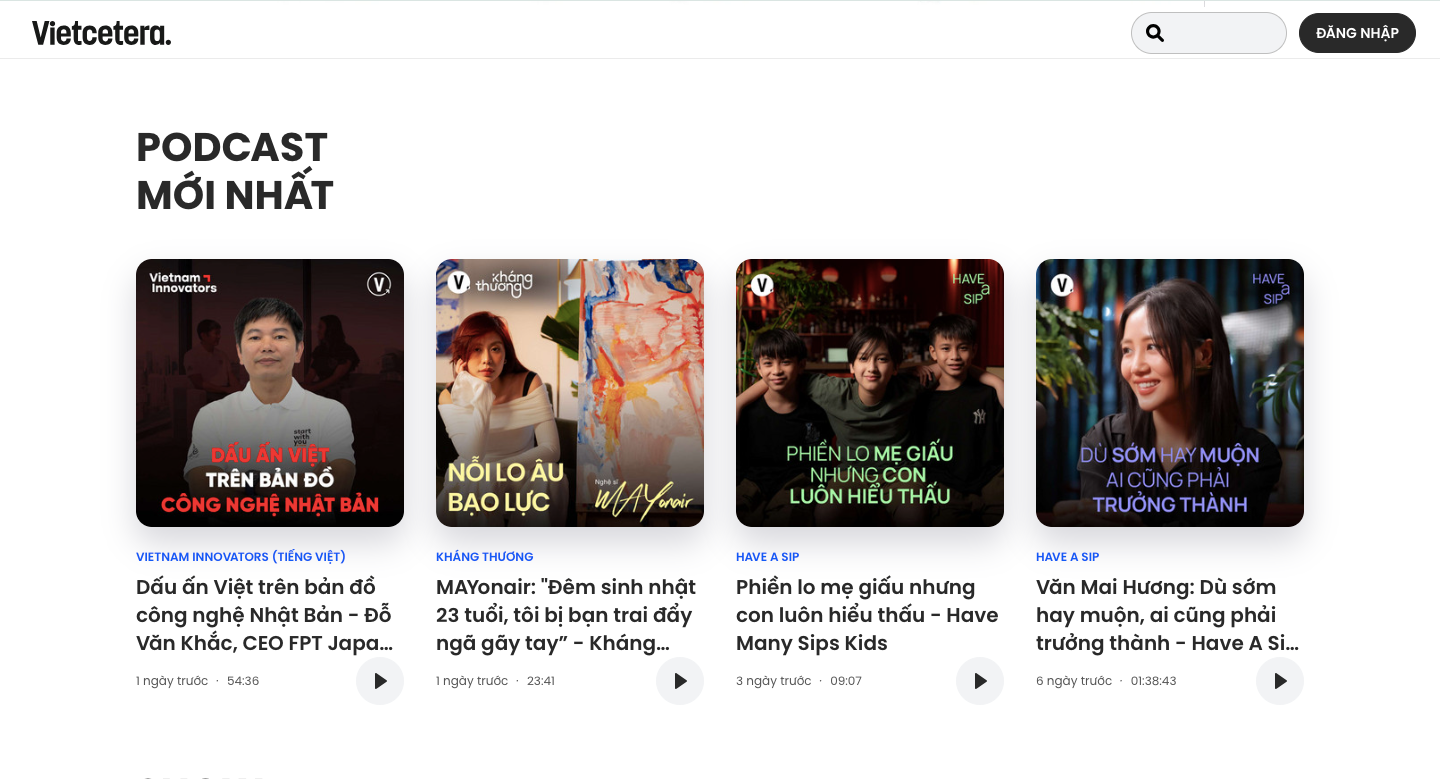Open the Phiền lo mẹ giấu cover
This screenshot has height=779, width=1440.
pos(870,393)
